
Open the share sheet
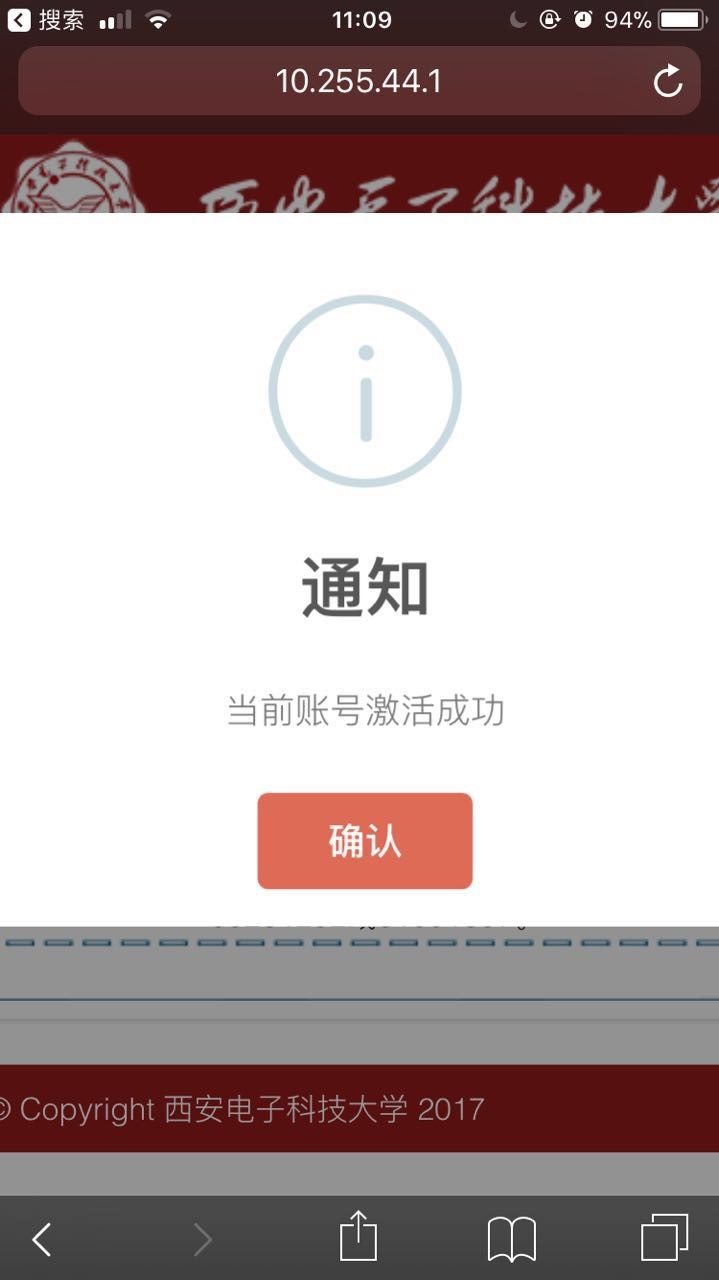[x=358, y=1238]
